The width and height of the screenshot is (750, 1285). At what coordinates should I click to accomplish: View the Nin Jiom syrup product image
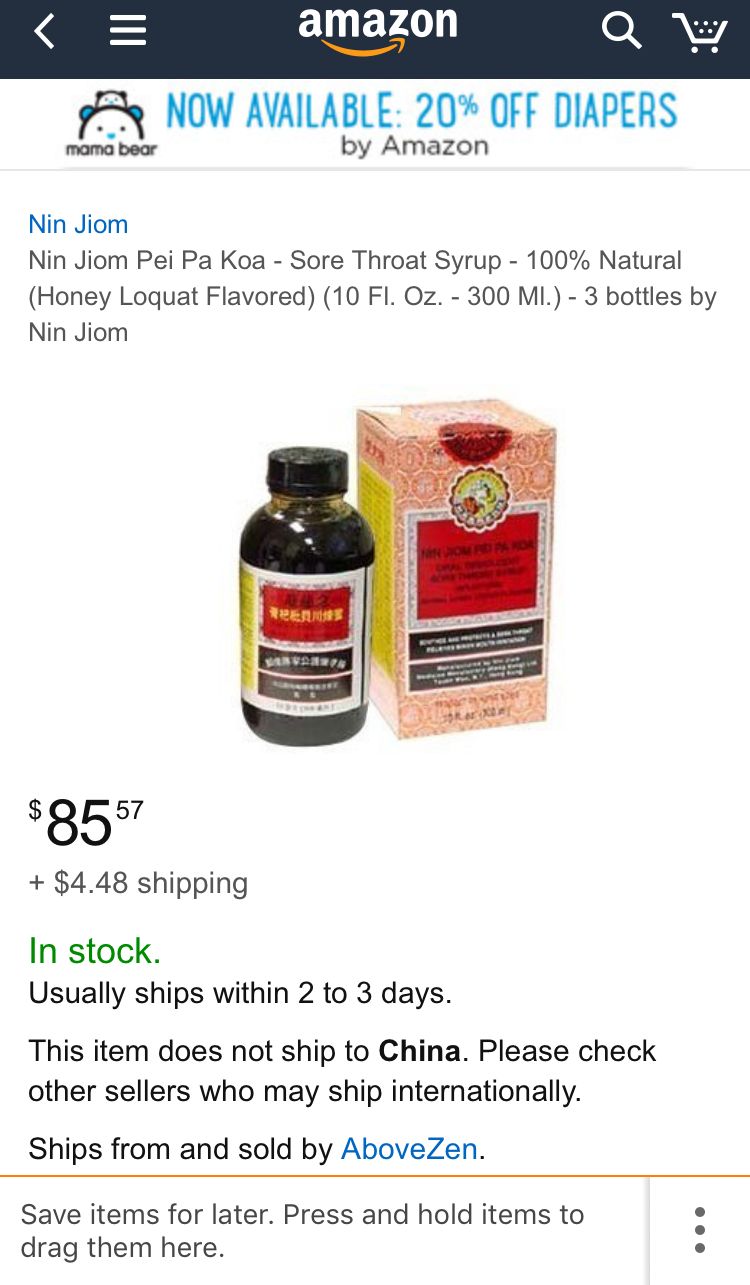[x=397, y=572]
